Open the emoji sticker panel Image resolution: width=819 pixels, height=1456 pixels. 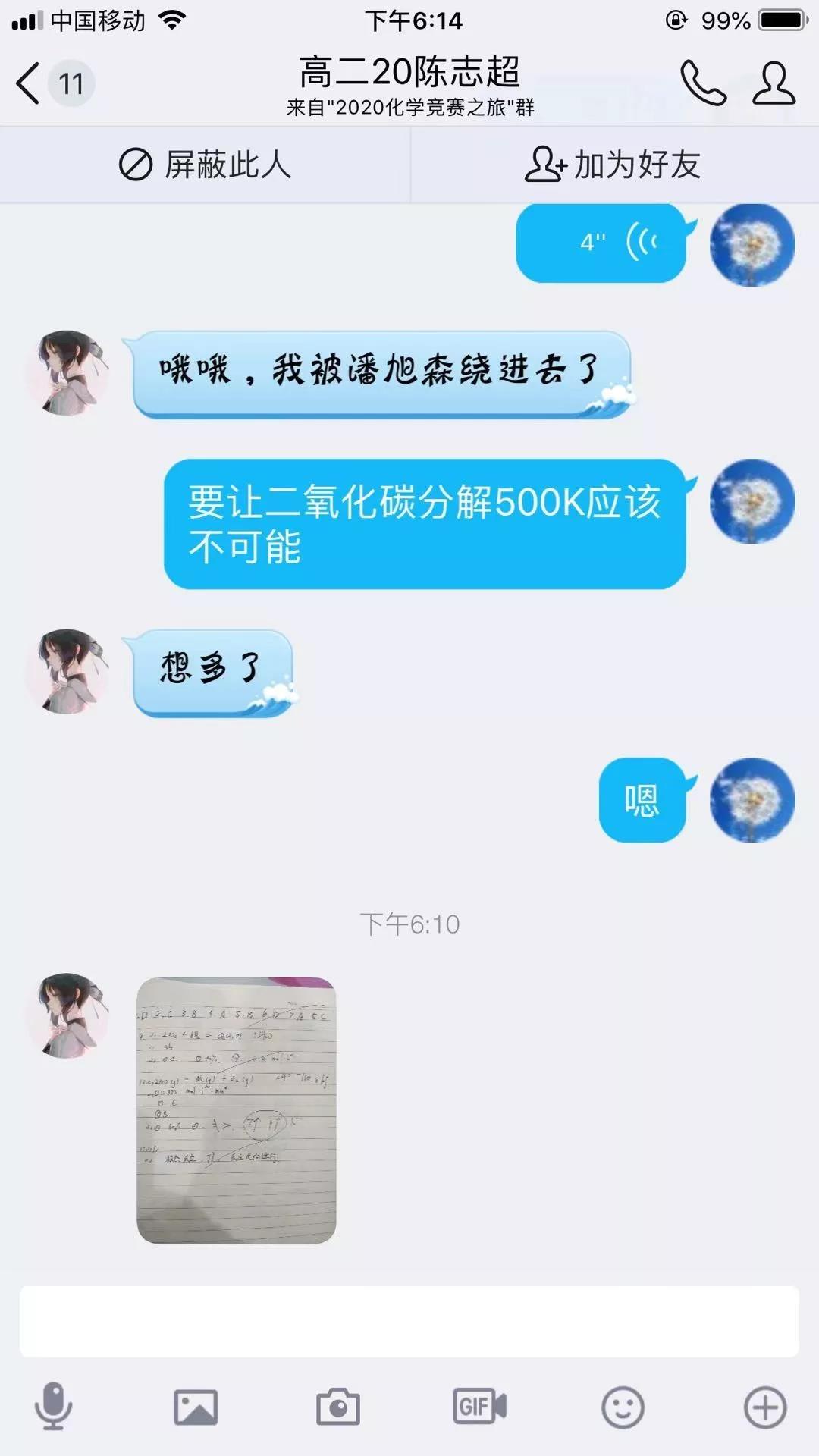pyautogui.click(x=623, y=1407)
